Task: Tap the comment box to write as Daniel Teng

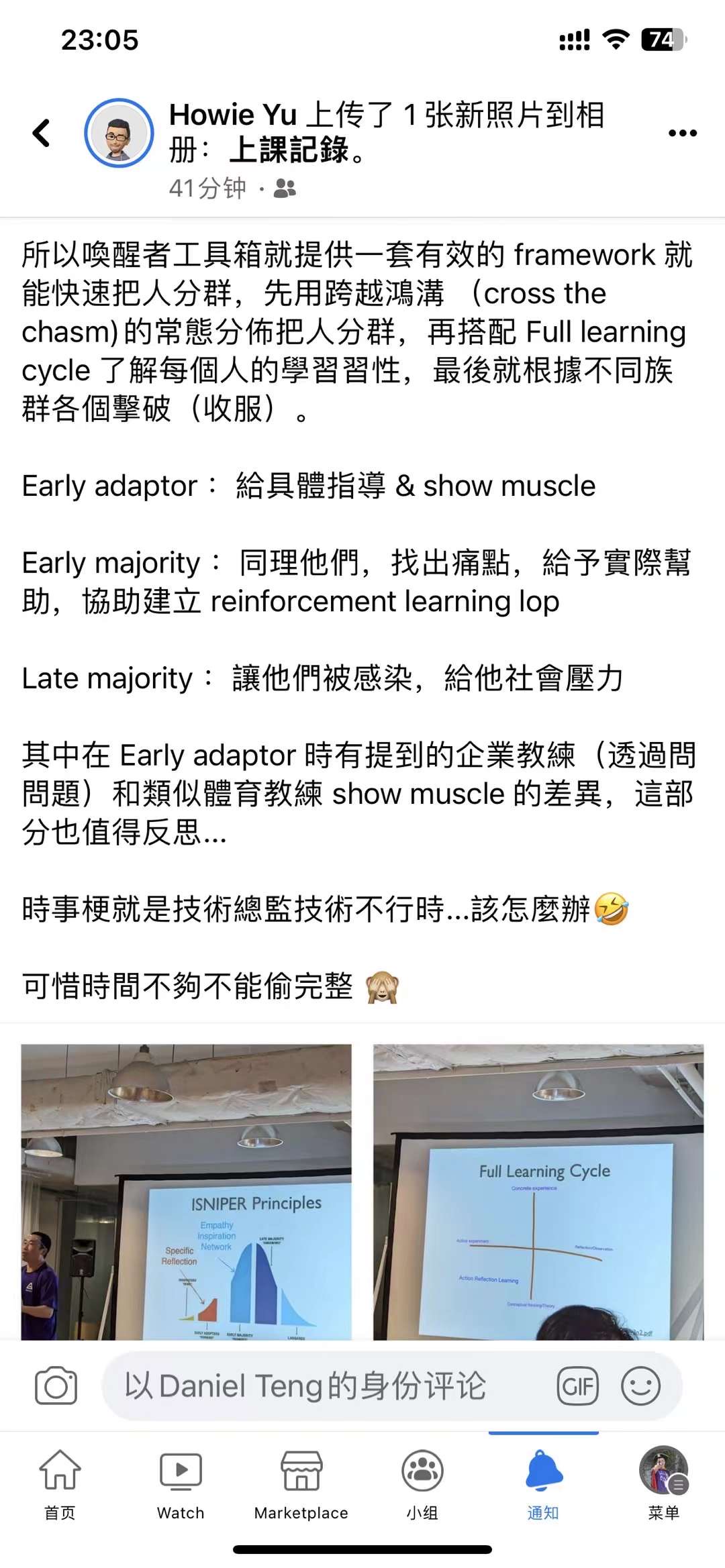Action: [322, 1386]
